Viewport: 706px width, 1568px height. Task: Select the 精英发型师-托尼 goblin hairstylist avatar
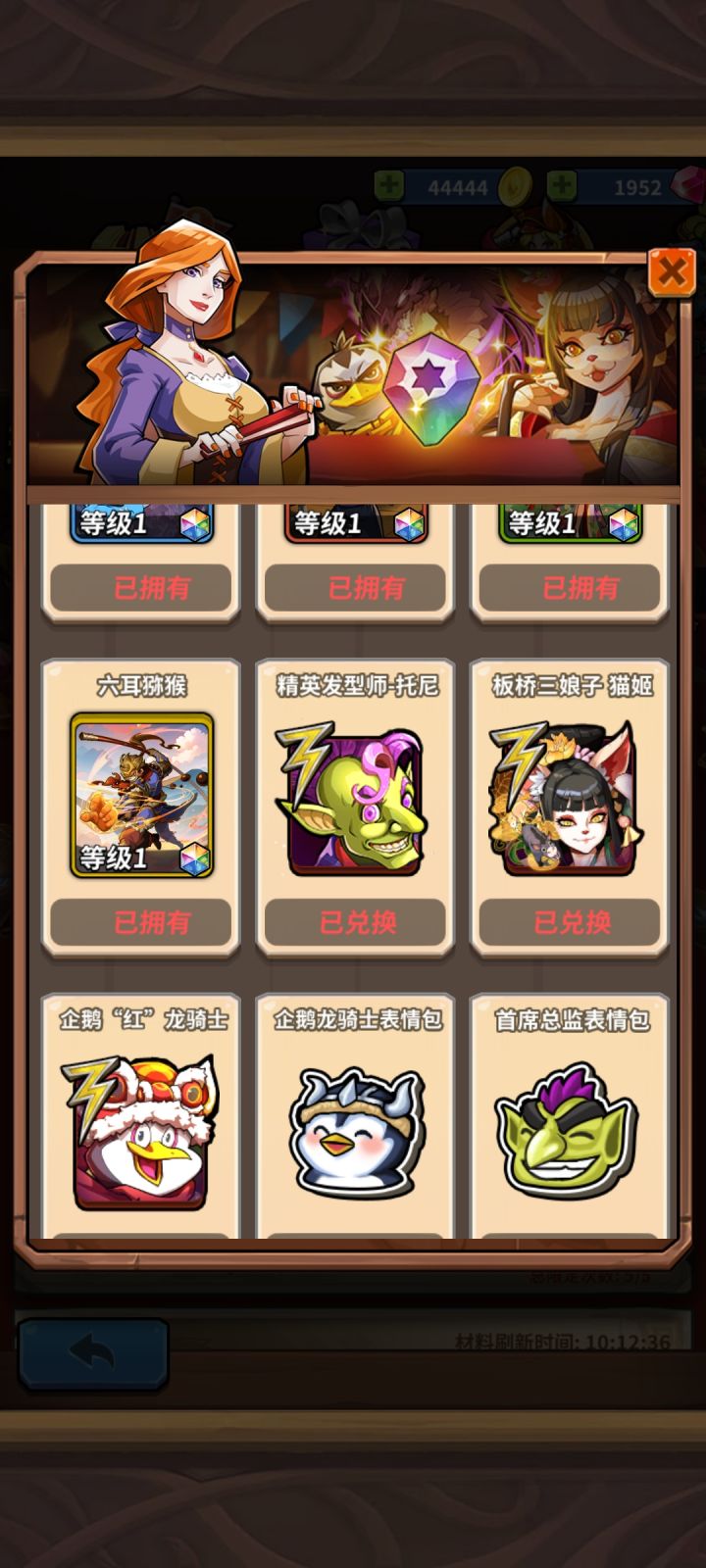pos(354,802)
